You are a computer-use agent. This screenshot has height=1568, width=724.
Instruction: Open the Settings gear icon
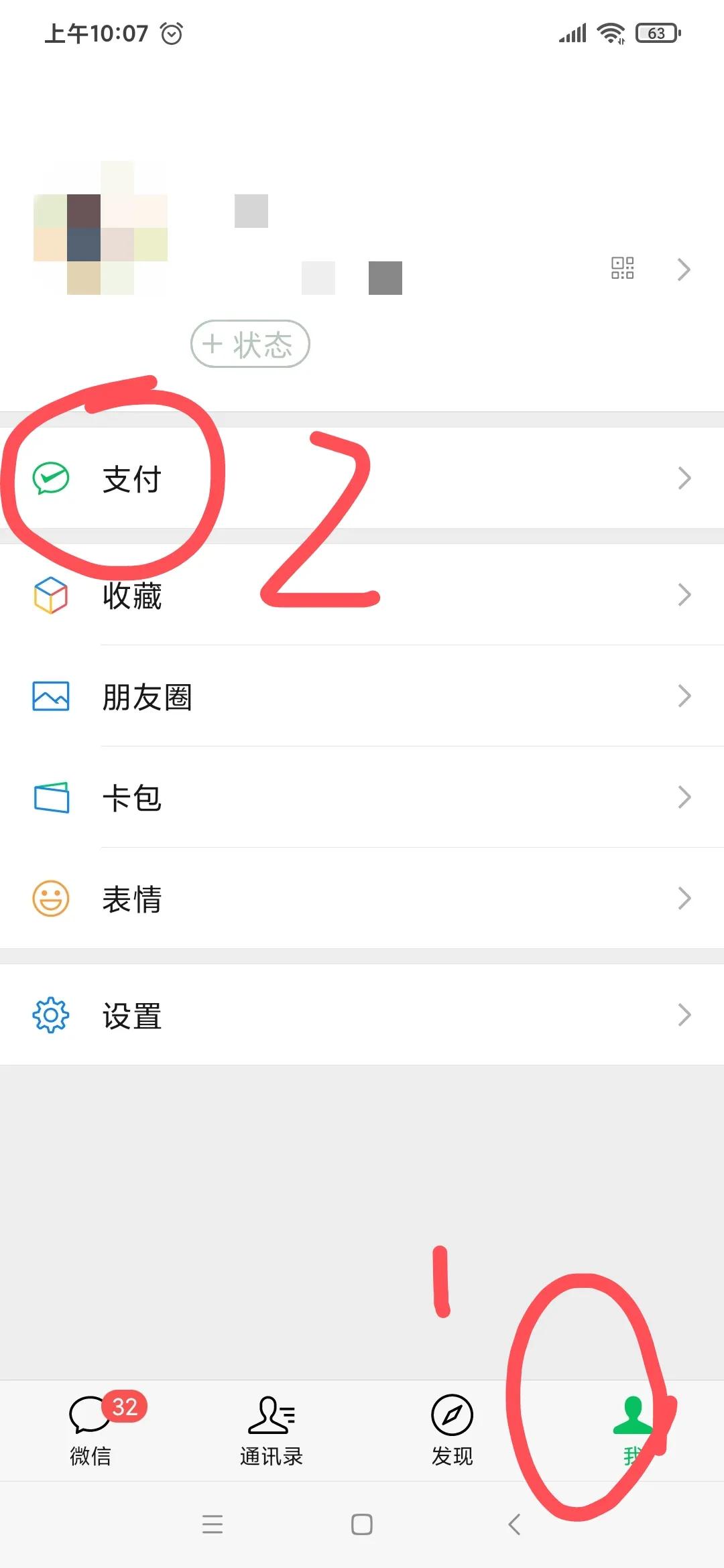50,1015
